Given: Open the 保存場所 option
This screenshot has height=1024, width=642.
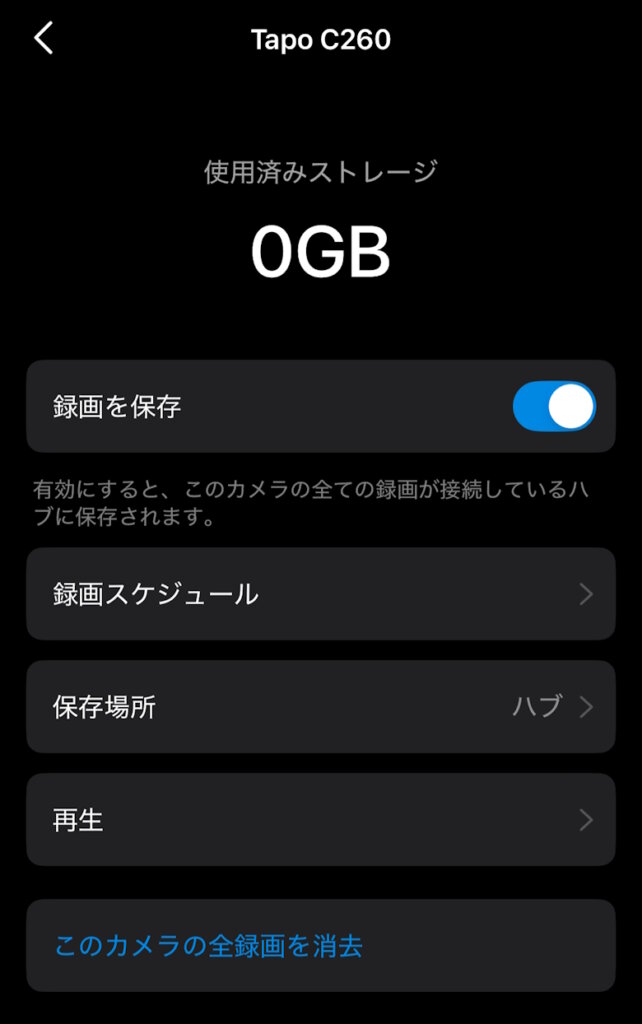Looking at the screenshot, I should [x=320, y=707].
